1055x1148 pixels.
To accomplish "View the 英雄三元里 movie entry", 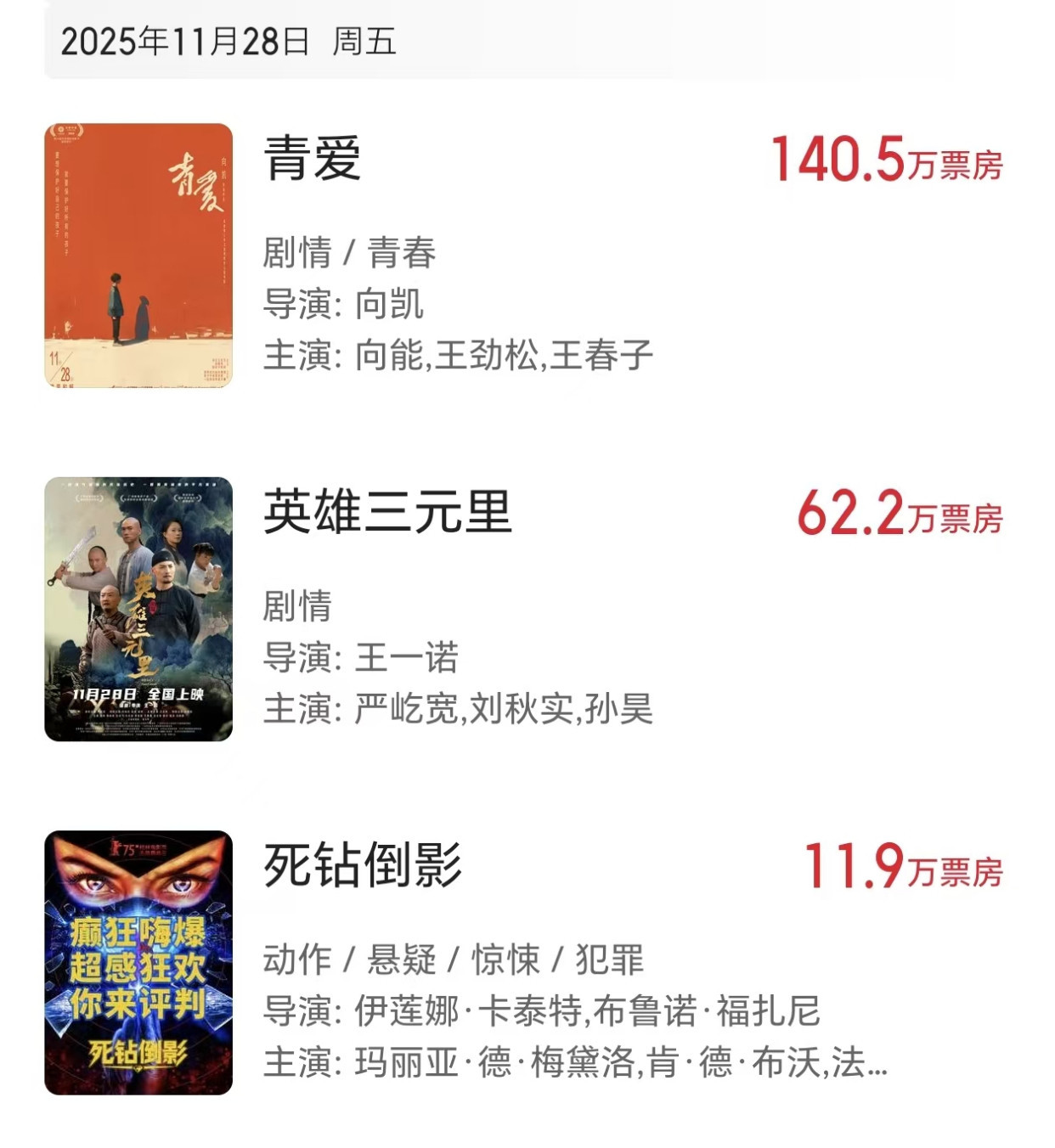I will click(387, 513).
